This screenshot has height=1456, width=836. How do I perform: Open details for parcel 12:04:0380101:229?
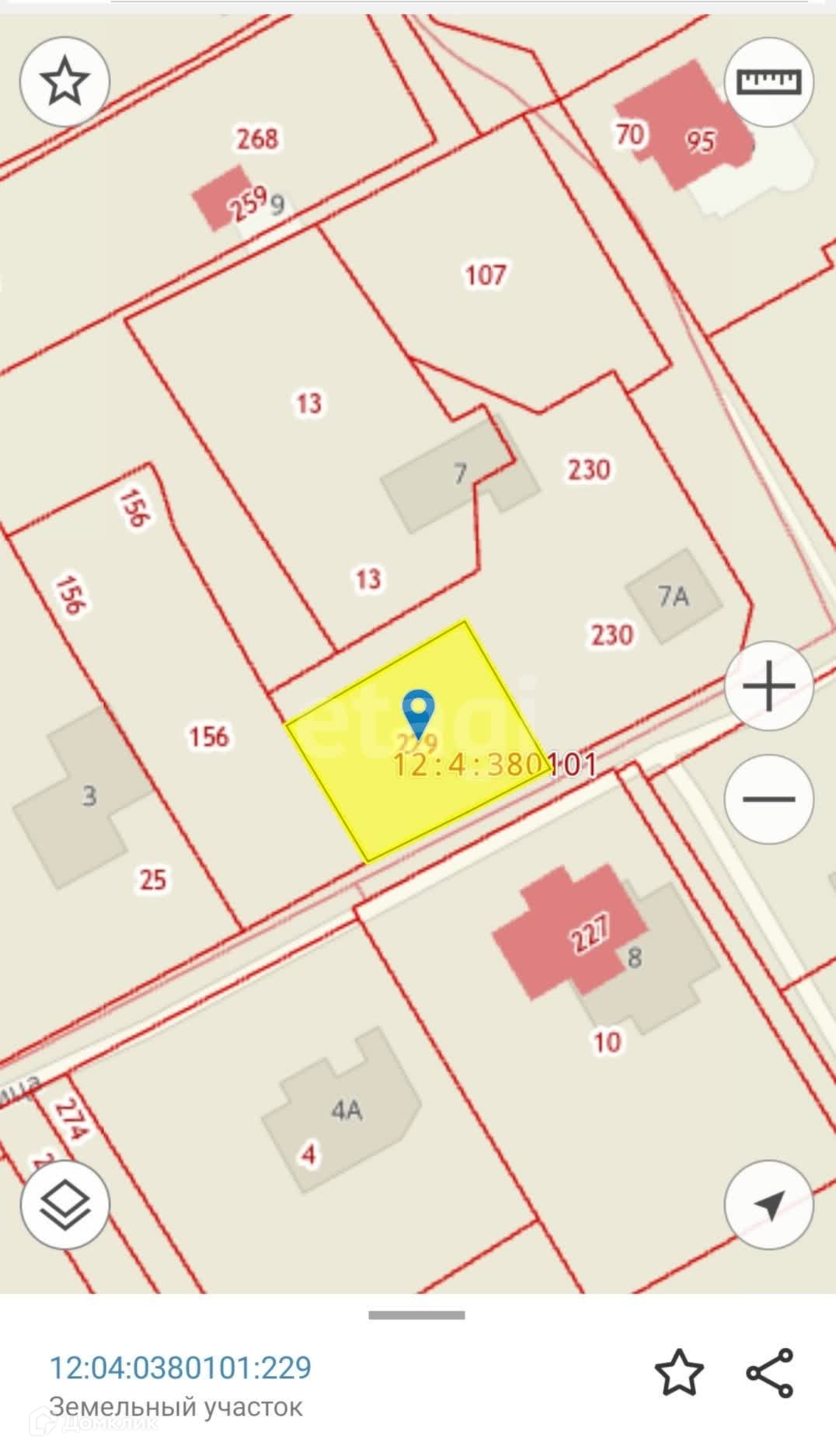click(x=180, y=1367)
